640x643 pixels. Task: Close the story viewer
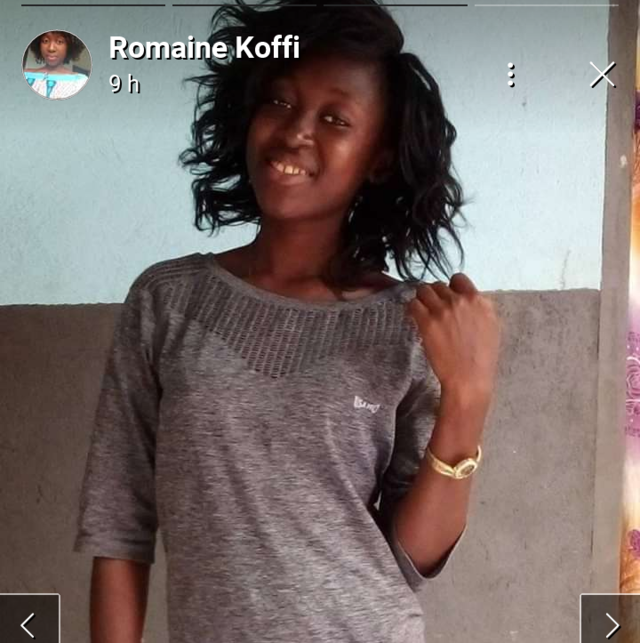pos(602,74)
